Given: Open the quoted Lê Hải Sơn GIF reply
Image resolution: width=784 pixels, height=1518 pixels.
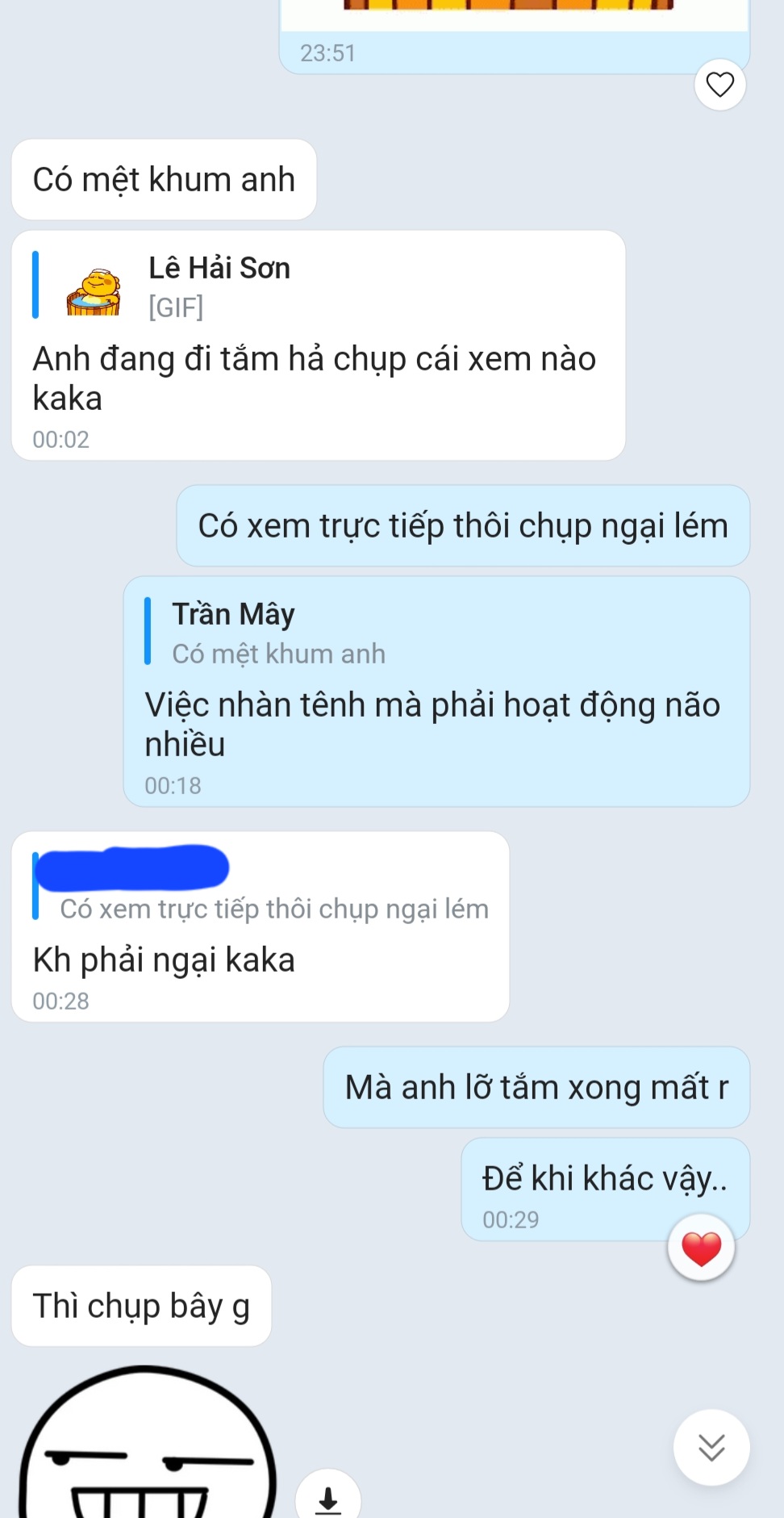Looking at the screenshot, I should point(218,286).
